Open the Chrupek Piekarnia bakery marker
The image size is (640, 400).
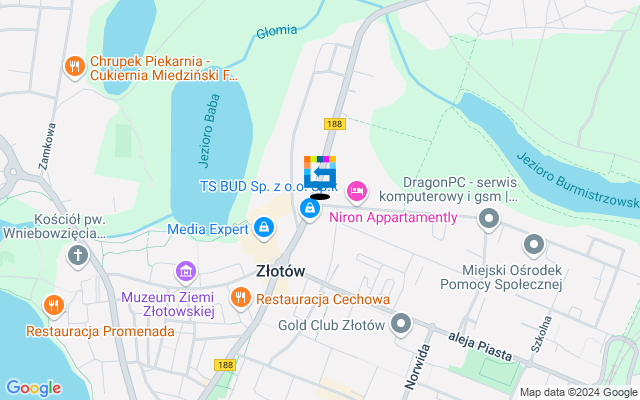(x=74, y=67)
